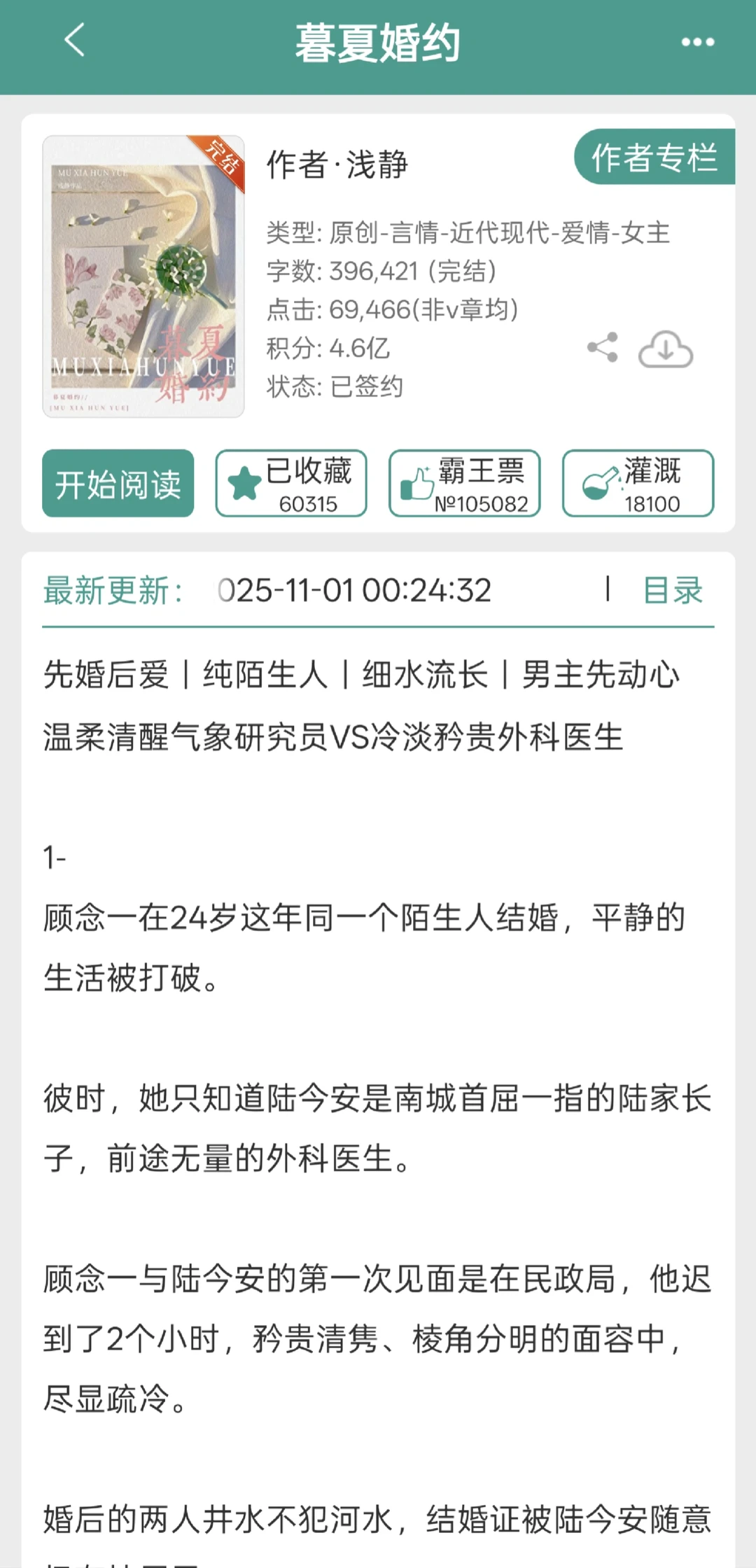
Task: Toggle collection status via 已收藏
Action: click(x=291, y=484)
